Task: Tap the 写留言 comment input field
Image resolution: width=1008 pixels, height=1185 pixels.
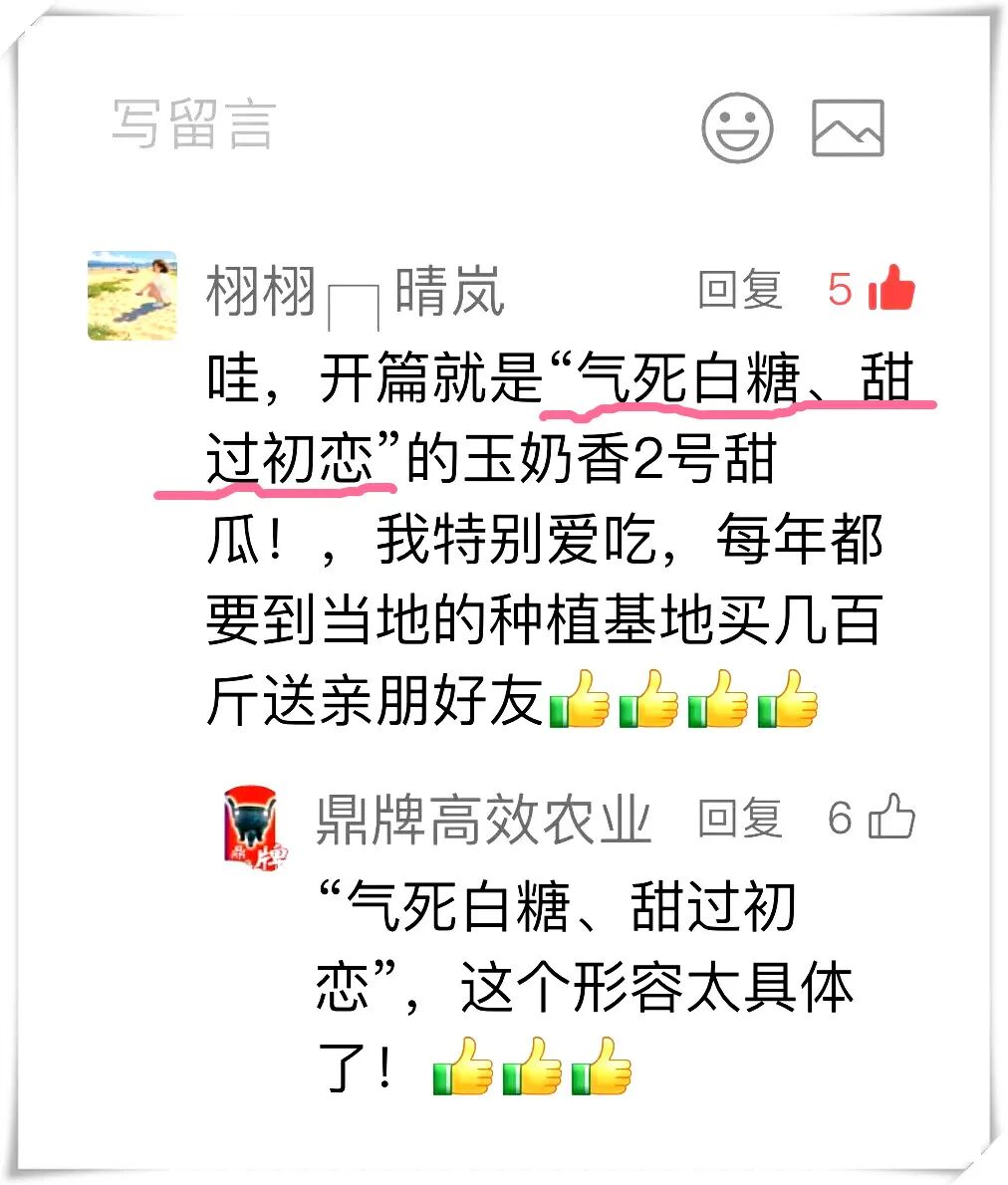Action: click(193, 125)
